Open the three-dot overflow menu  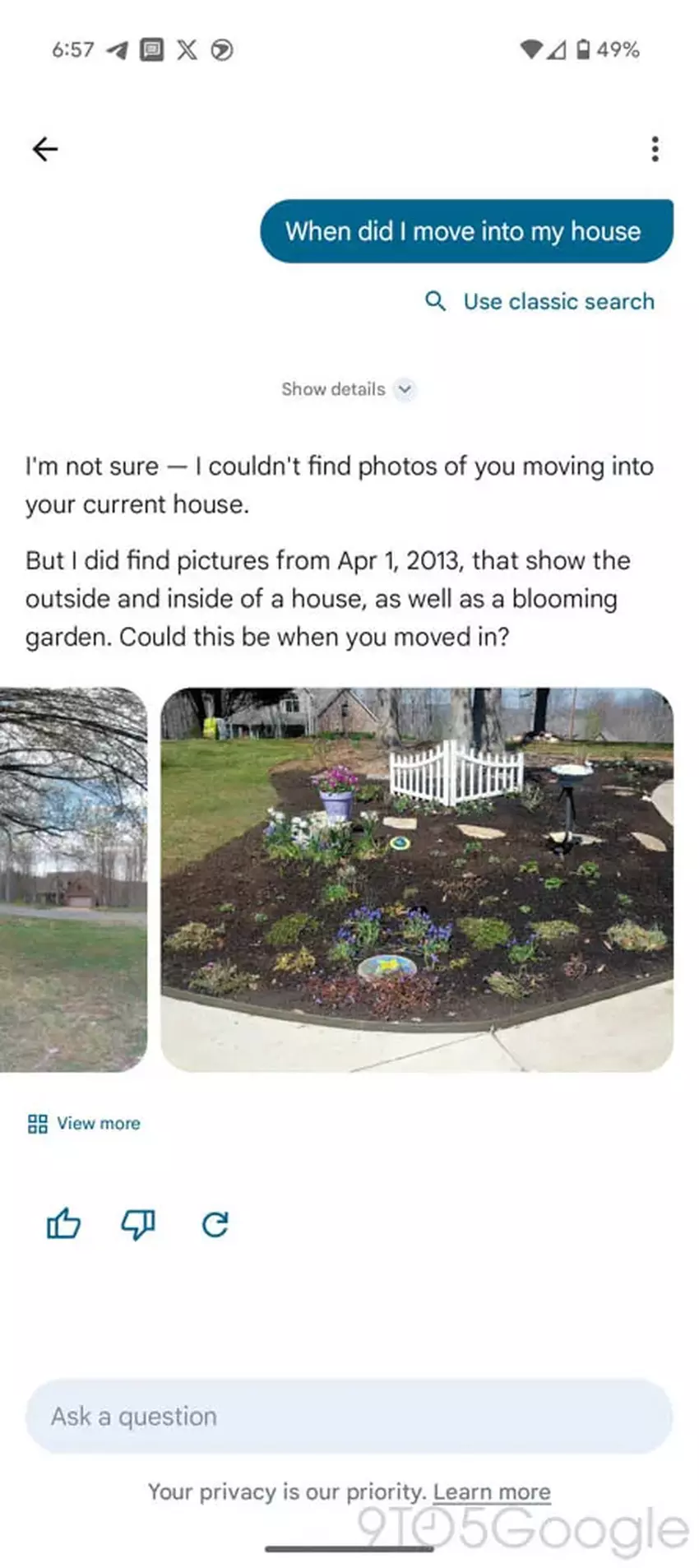click(x=655, y=149)
